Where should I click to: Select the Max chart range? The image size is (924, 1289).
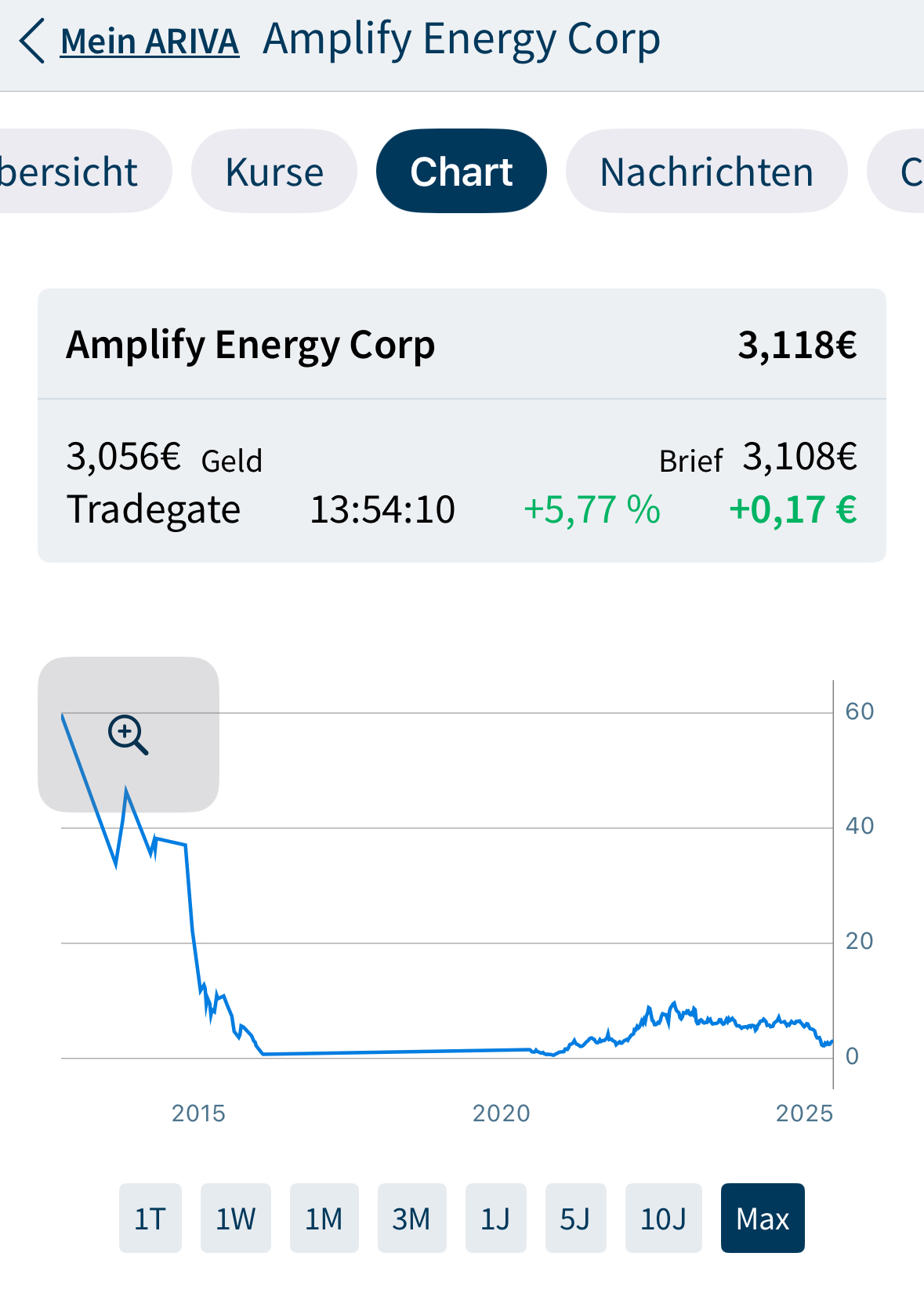point(763,1218)
